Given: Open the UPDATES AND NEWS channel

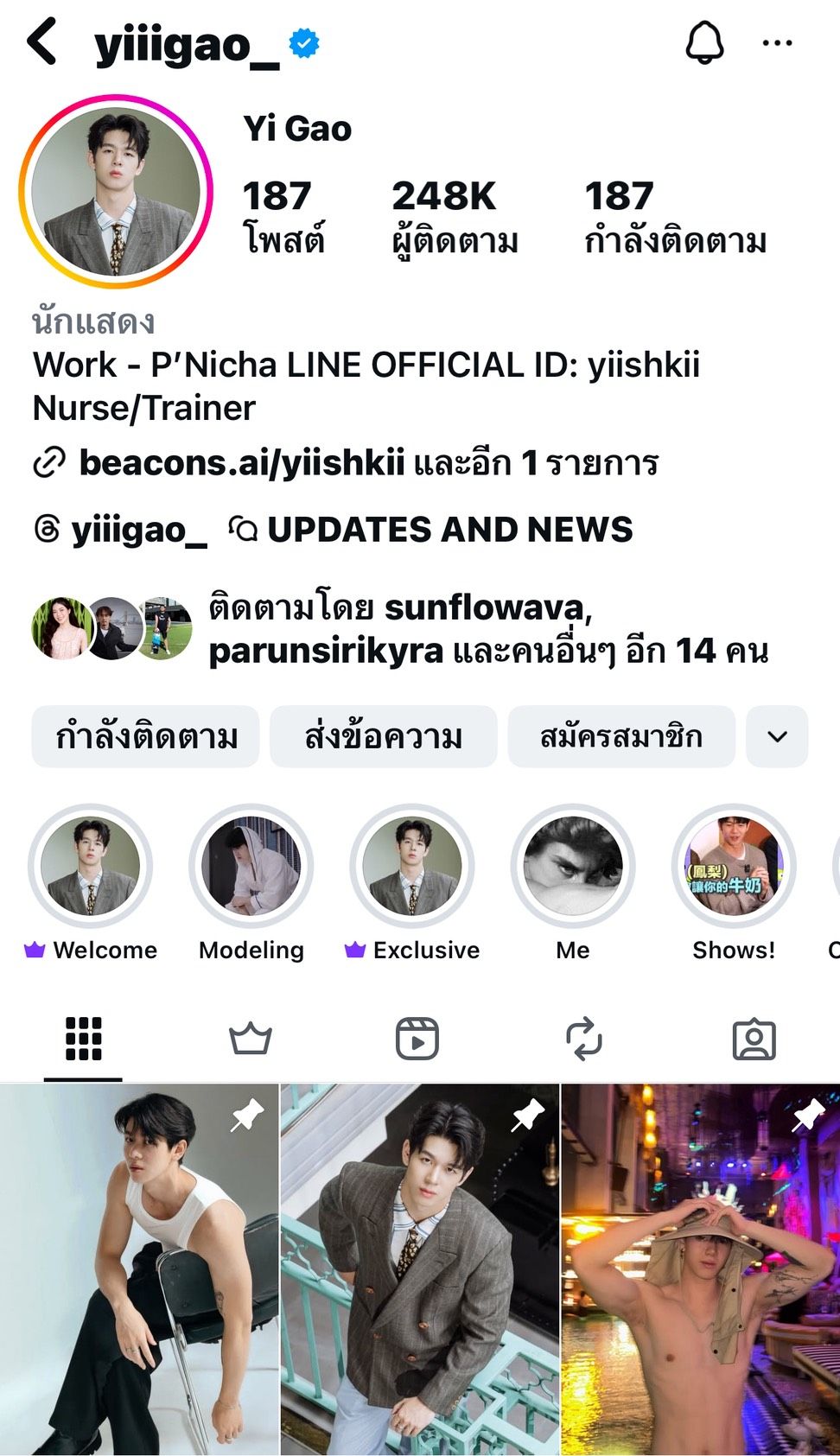Looking at the screenshot, I should pos(432,530).
